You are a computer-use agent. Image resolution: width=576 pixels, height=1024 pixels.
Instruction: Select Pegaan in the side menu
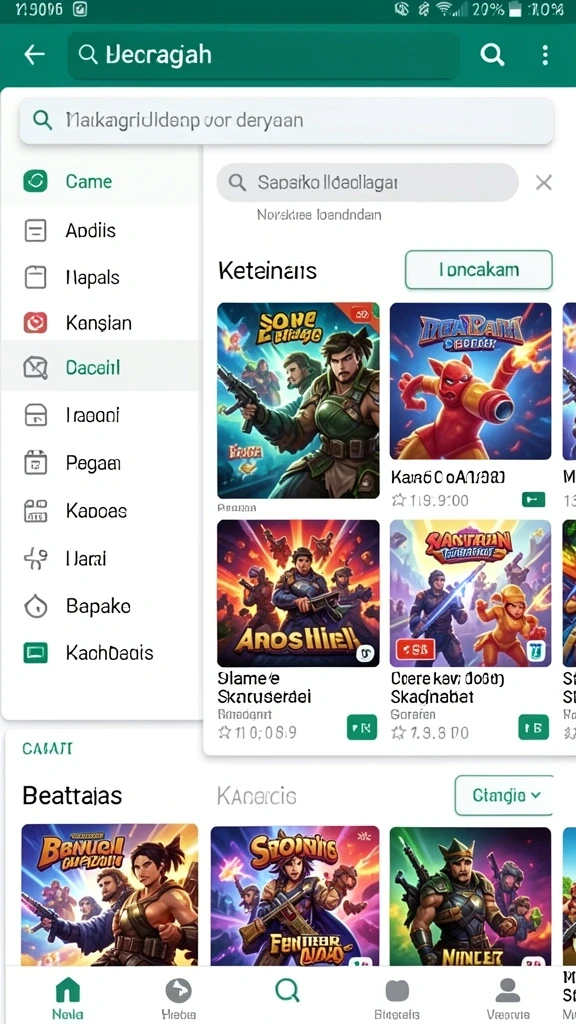click(x=101, y=463)
